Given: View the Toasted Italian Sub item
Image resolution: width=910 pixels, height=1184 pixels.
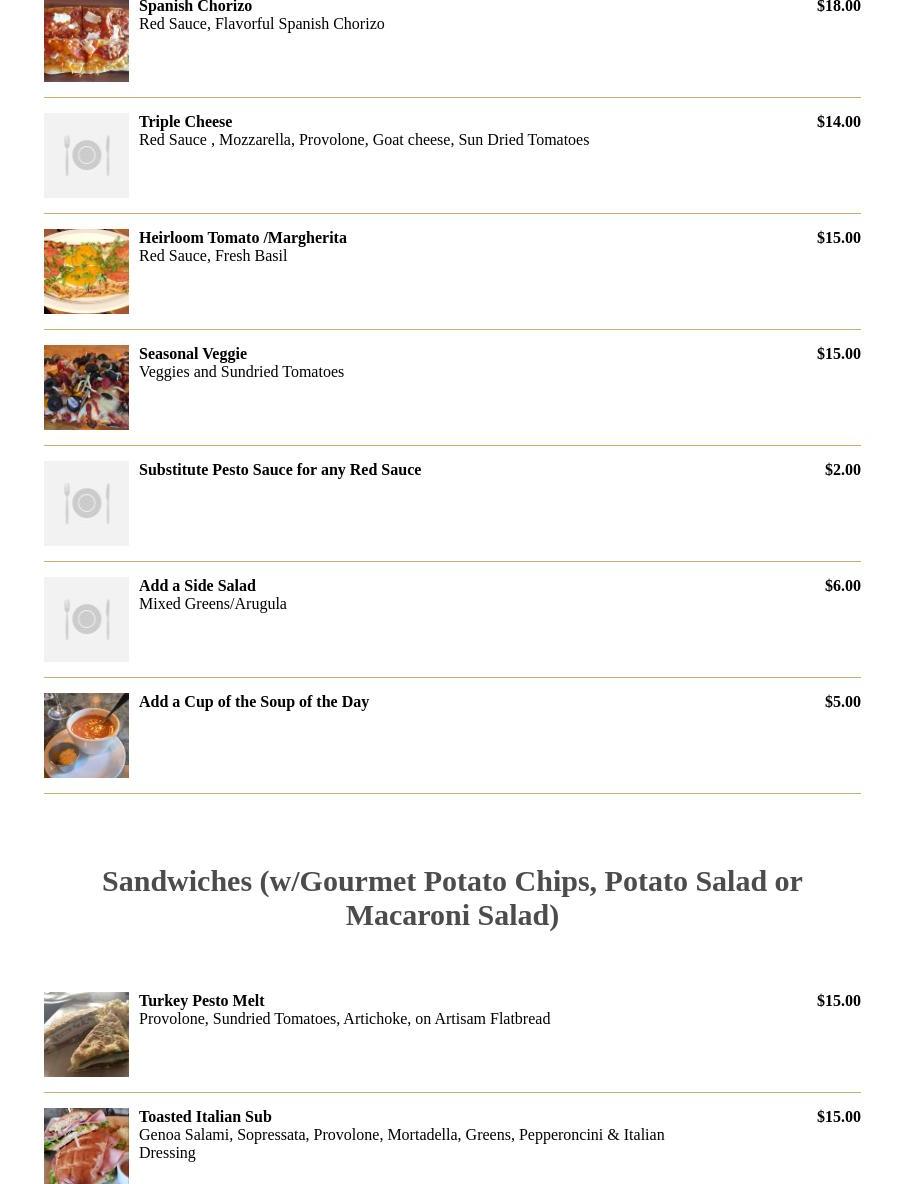Looking at the screenshot, I should pyautogui.click(x=205, y=1117).
